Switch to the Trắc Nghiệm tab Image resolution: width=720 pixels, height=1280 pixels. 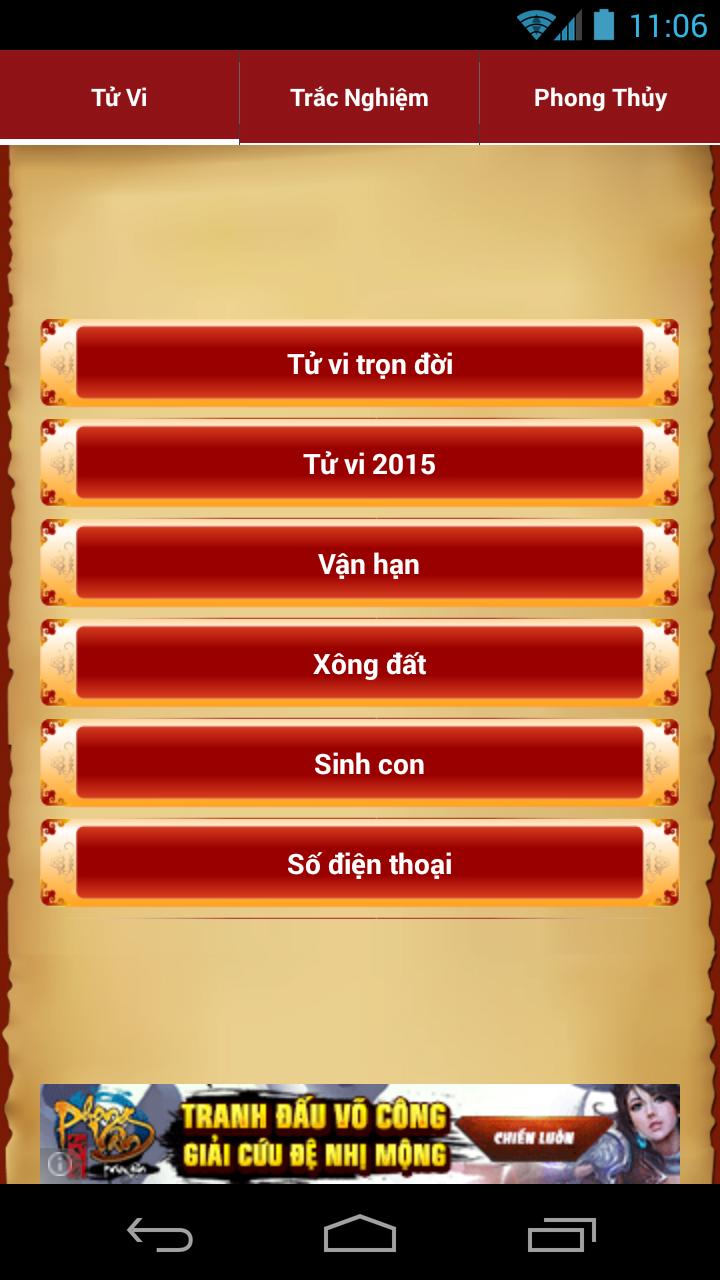[x=360, y=96]
